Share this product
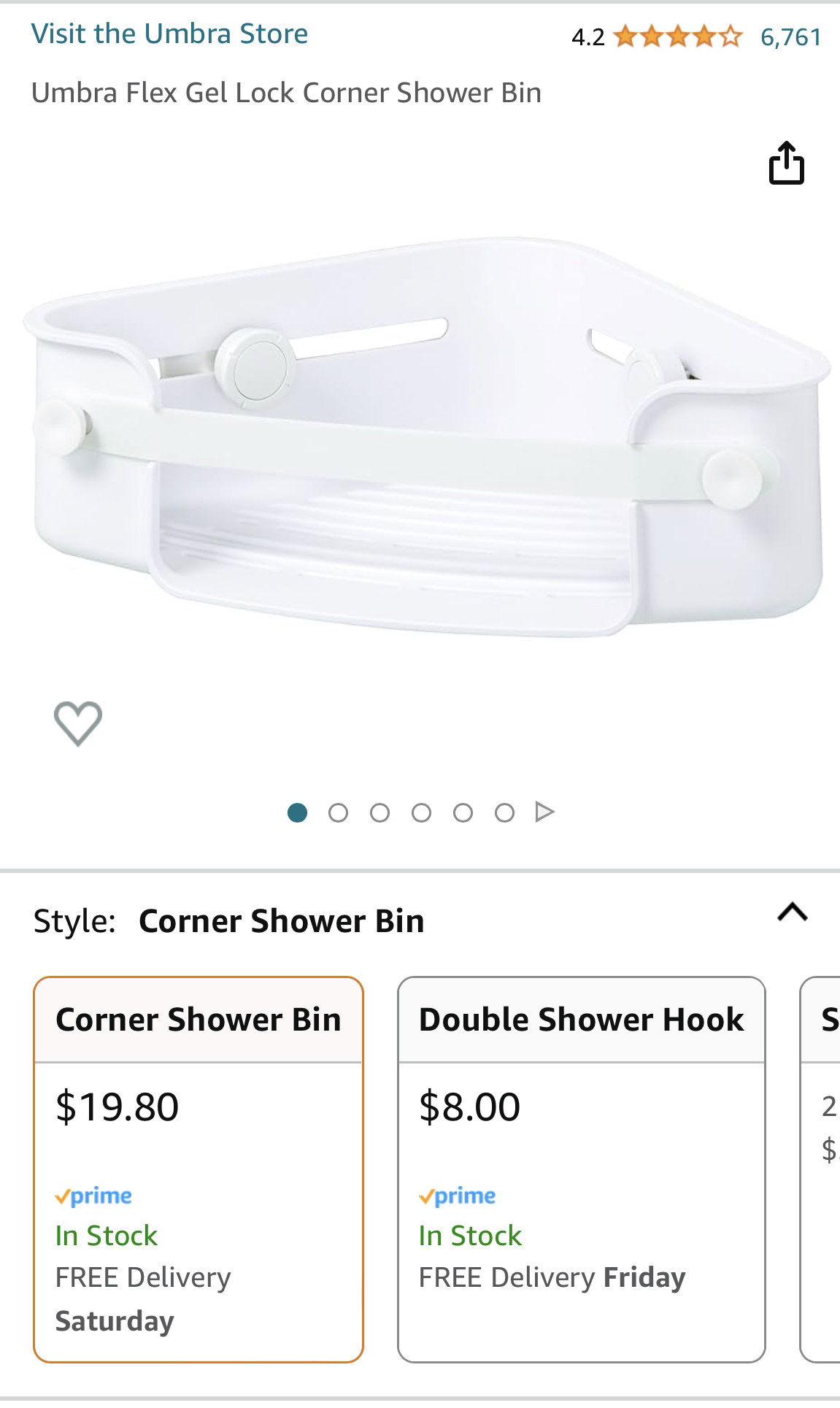840x1408 pixels. 786,164
